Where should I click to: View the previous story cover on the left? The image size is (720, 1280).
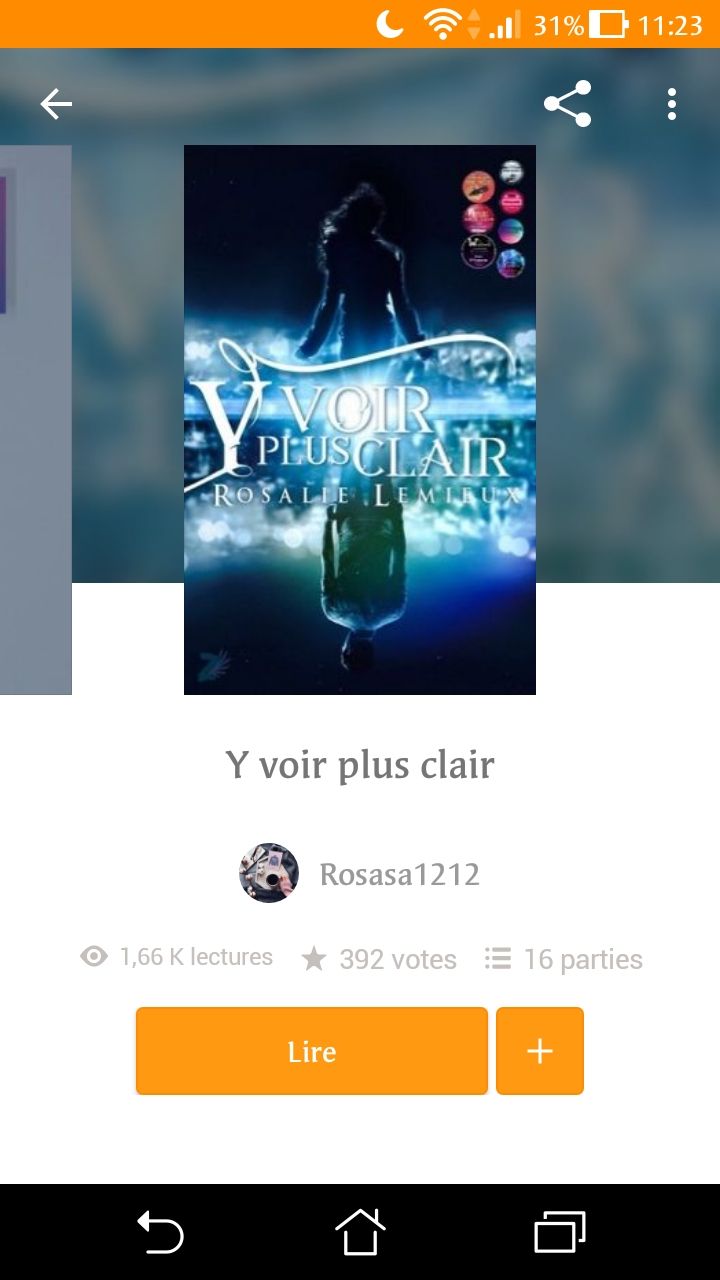coord(35,420)
